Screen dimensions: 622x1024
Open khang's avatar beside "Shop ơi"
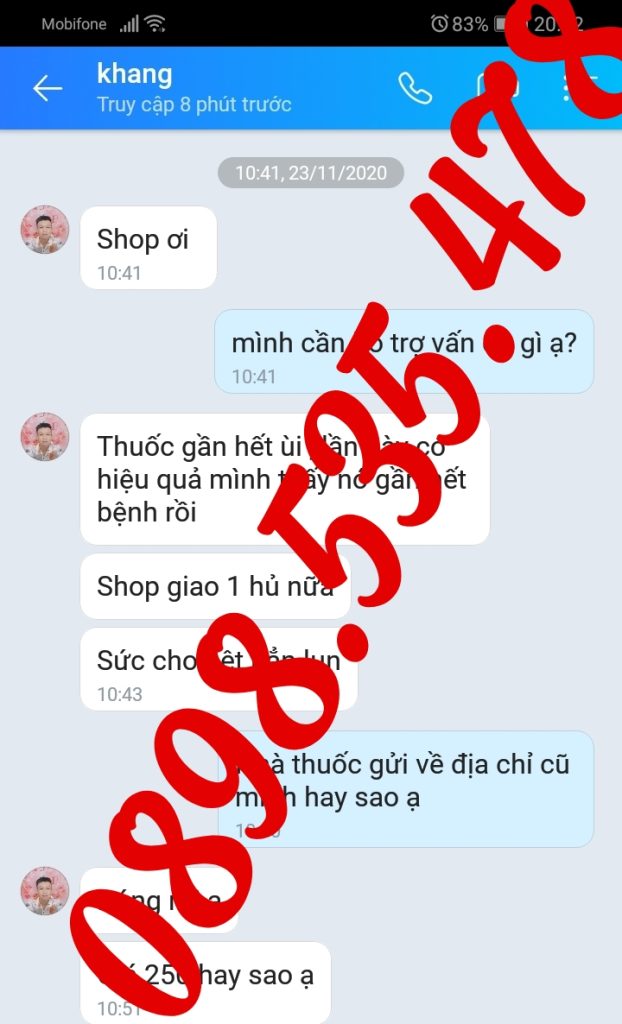coord(45,230)
